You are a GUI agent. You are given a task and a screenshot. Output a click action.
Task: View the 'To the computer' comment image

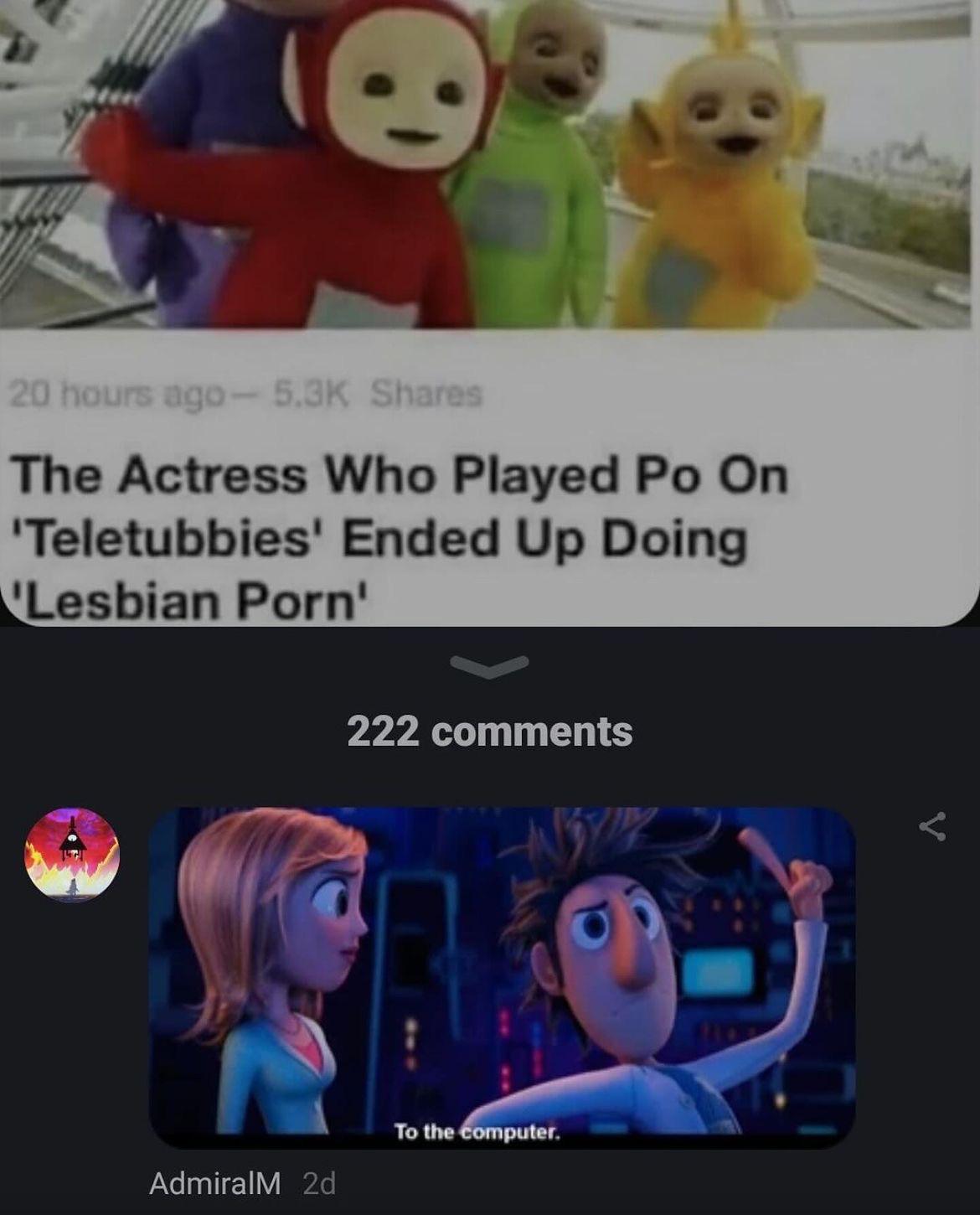point(502,976)
